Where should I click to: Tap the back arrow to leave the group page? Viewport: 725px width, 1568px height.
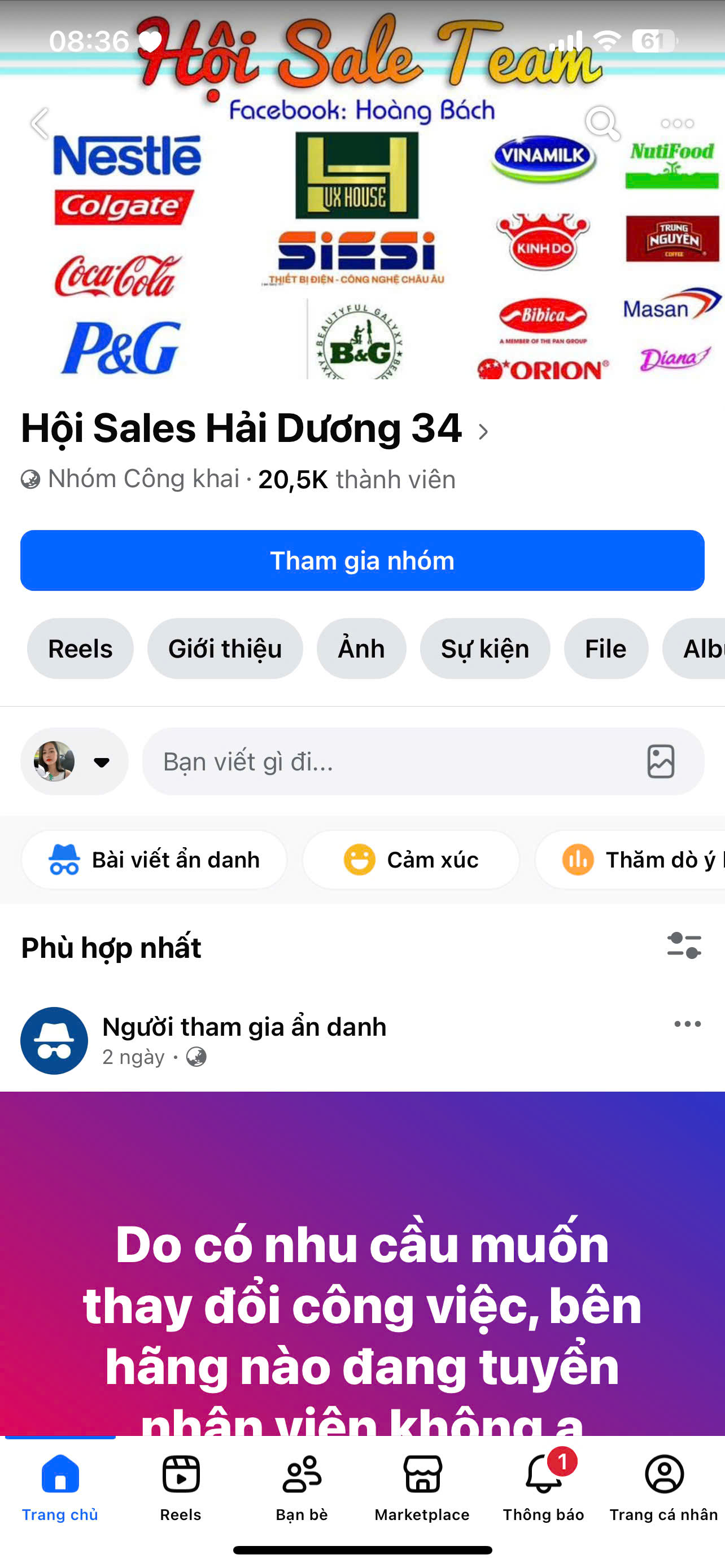39,123
